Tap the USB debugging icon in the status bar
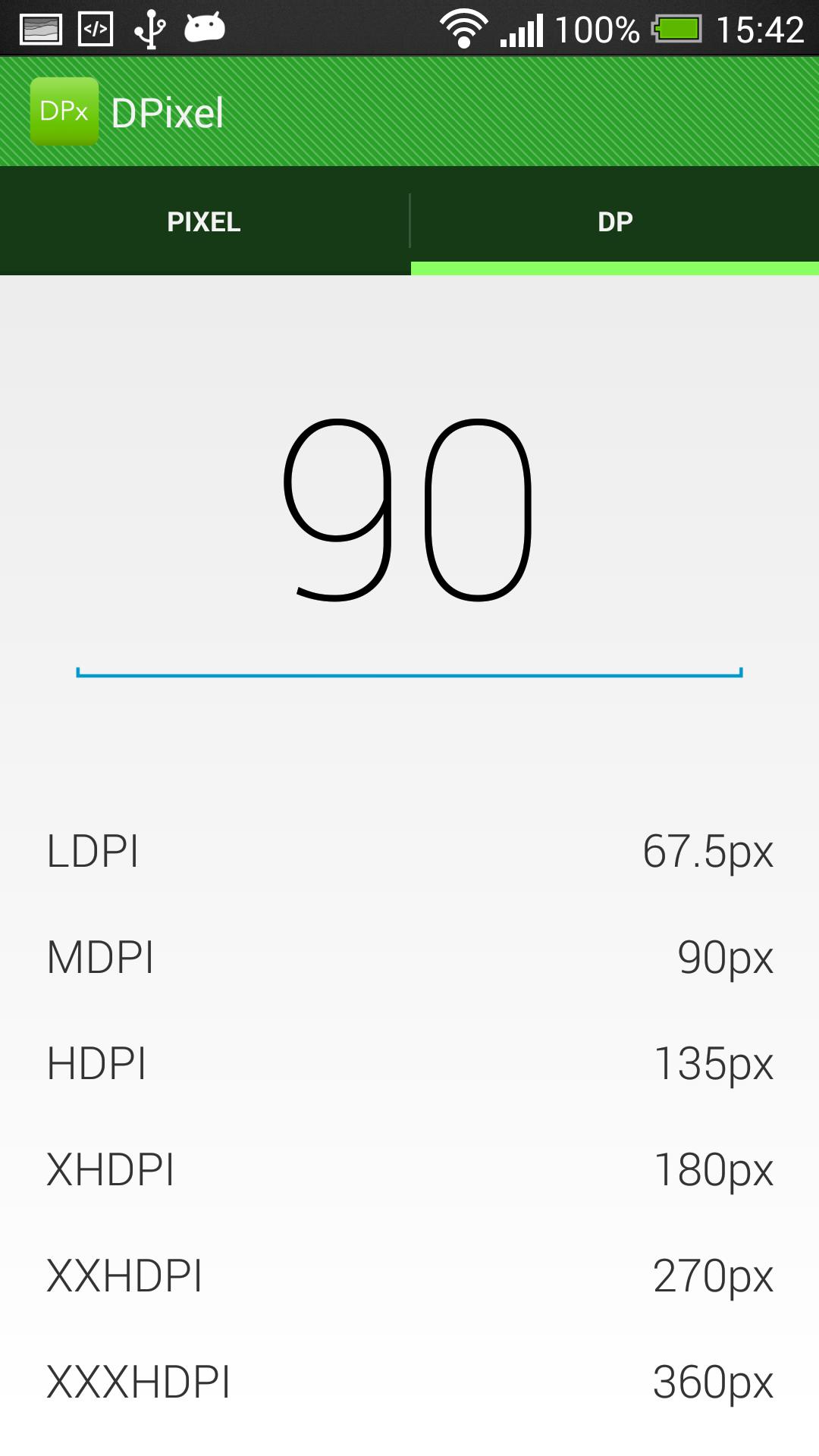The height and width of the screenshot is (1456, 819). pos(148,27)
